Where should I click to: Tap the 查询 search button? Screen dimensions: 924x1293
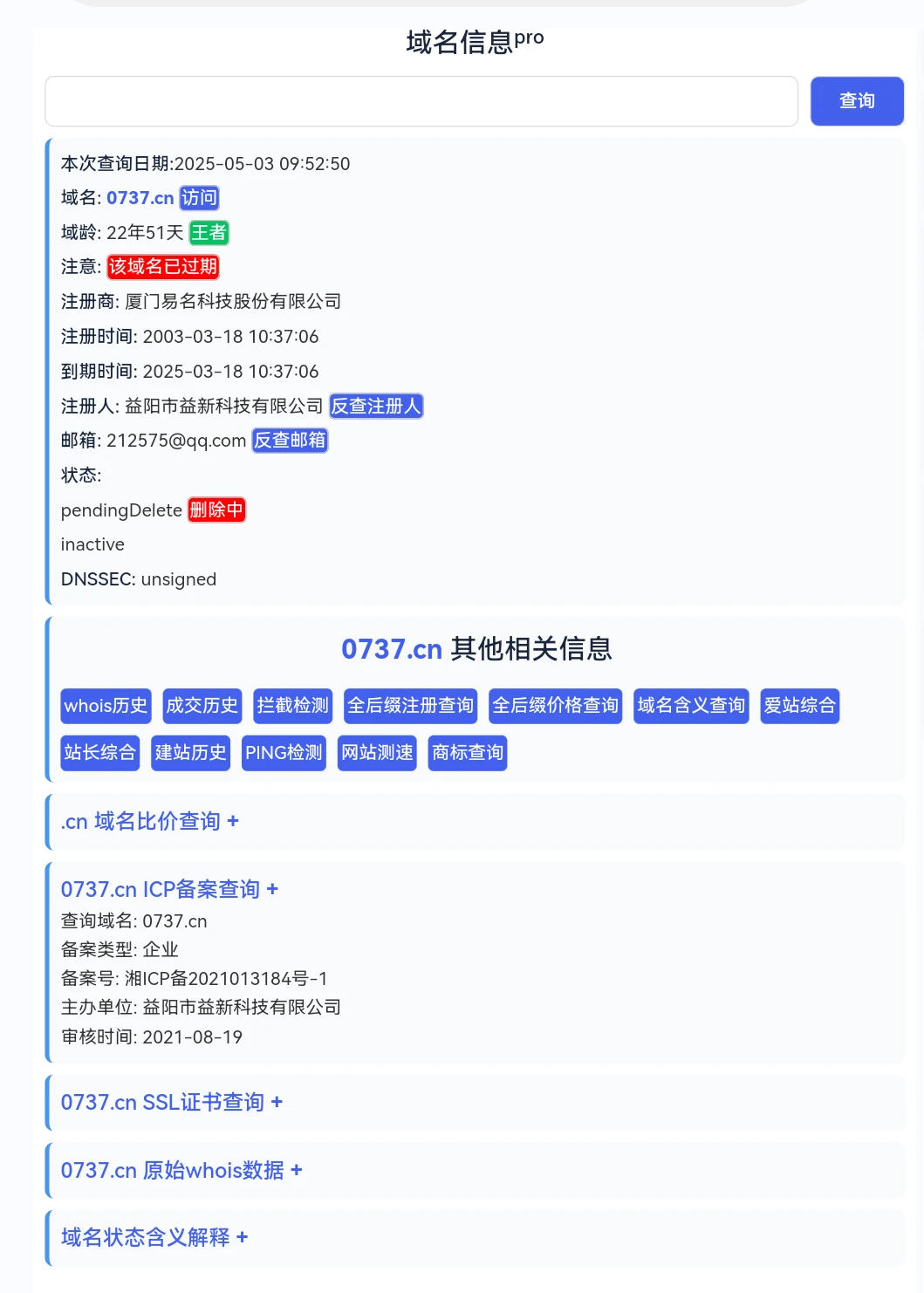click(x=856, y=101)
